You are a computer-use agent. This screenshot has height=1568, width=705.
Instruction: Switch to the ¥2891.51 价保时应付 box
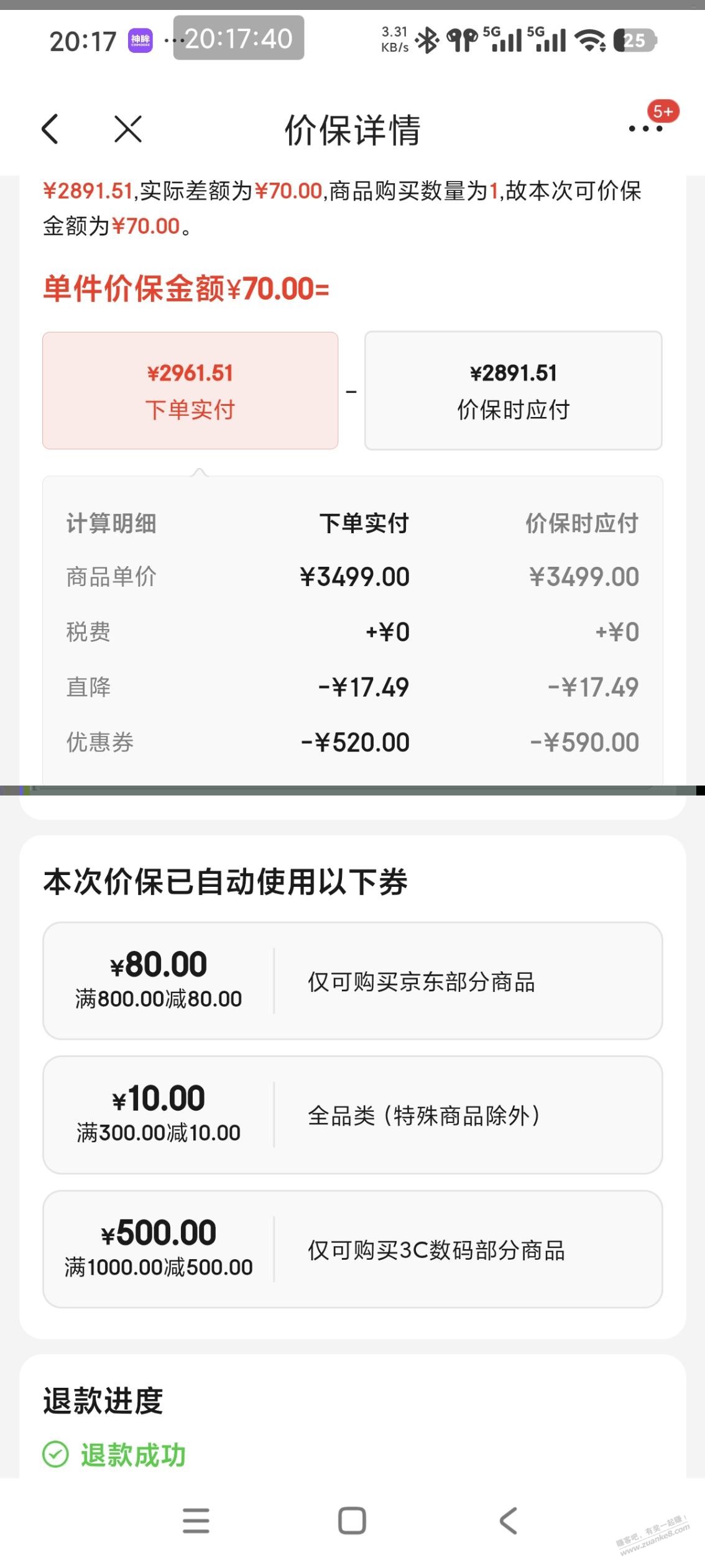point(513,390)
